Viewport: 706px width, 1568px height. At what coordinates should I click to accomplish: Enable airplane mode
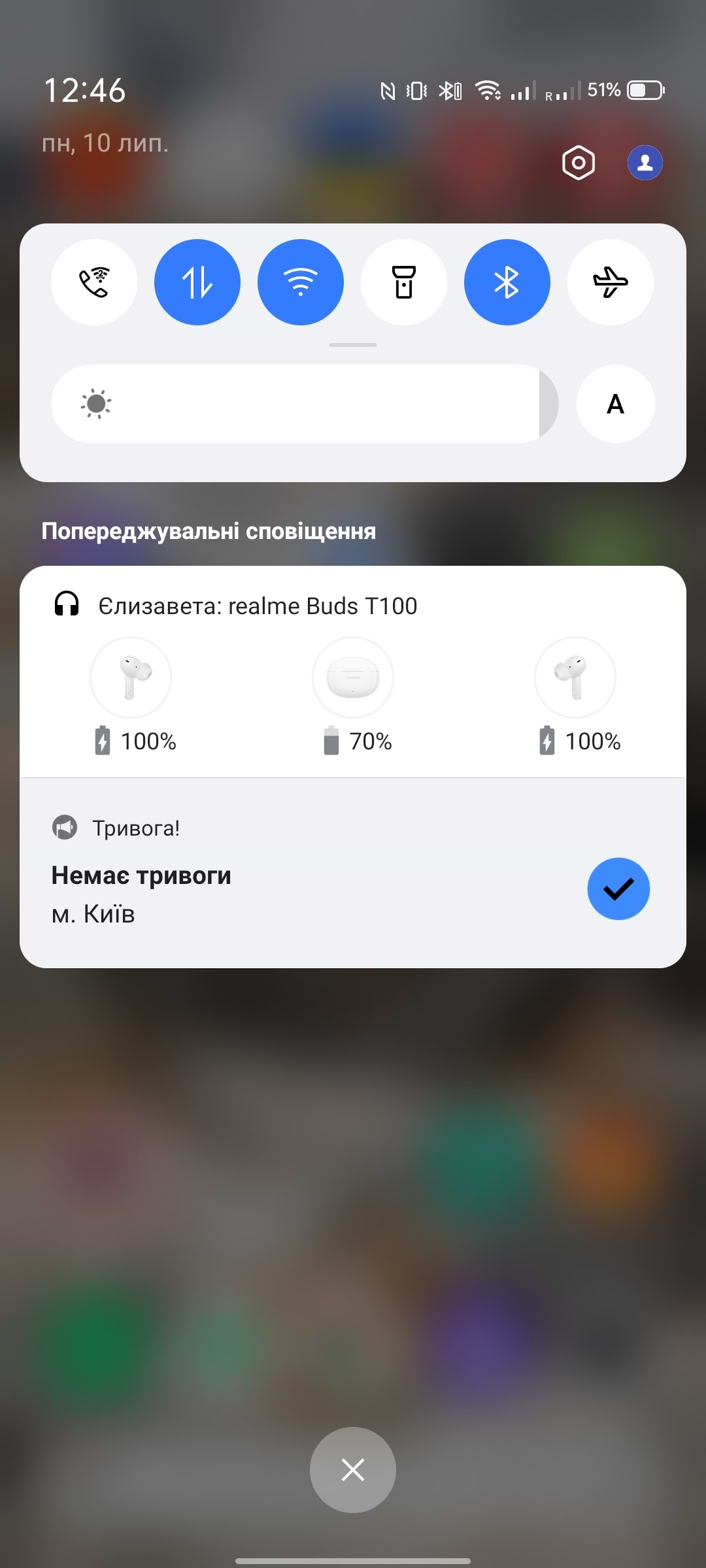pos(611,282)
